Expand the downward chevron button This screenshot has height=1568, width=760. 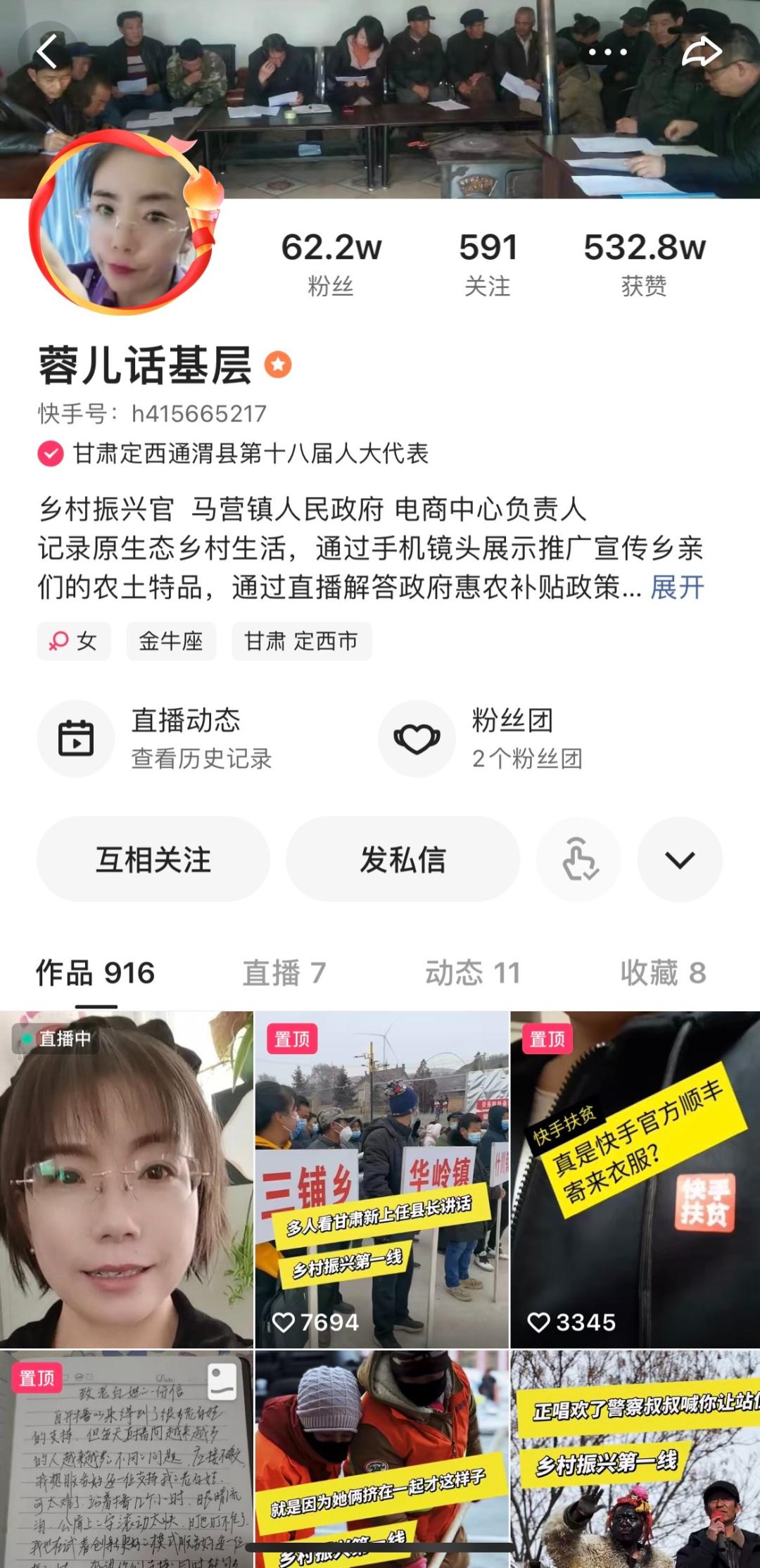[x=680, y=859]
